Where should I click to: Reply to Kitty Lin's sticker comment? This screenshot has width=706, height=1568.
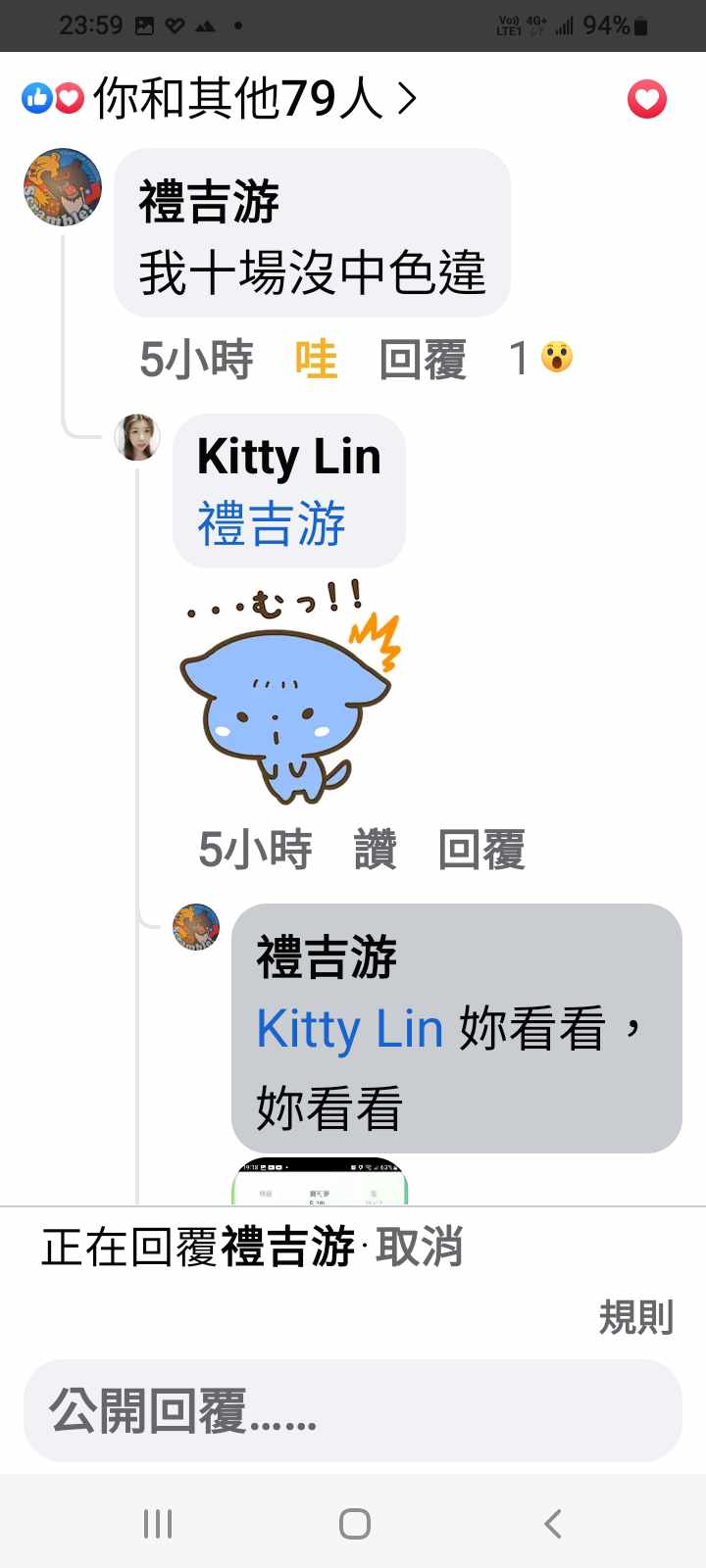[x=481, y=849]
